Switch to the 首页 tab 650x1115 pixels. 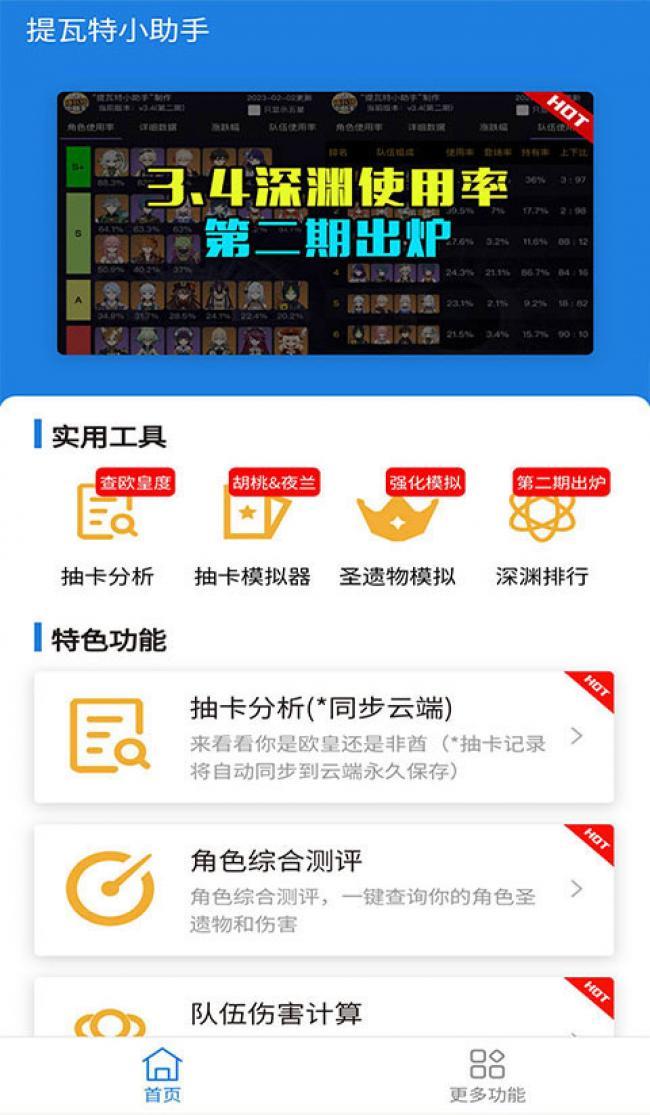[x=162, y=1075]
